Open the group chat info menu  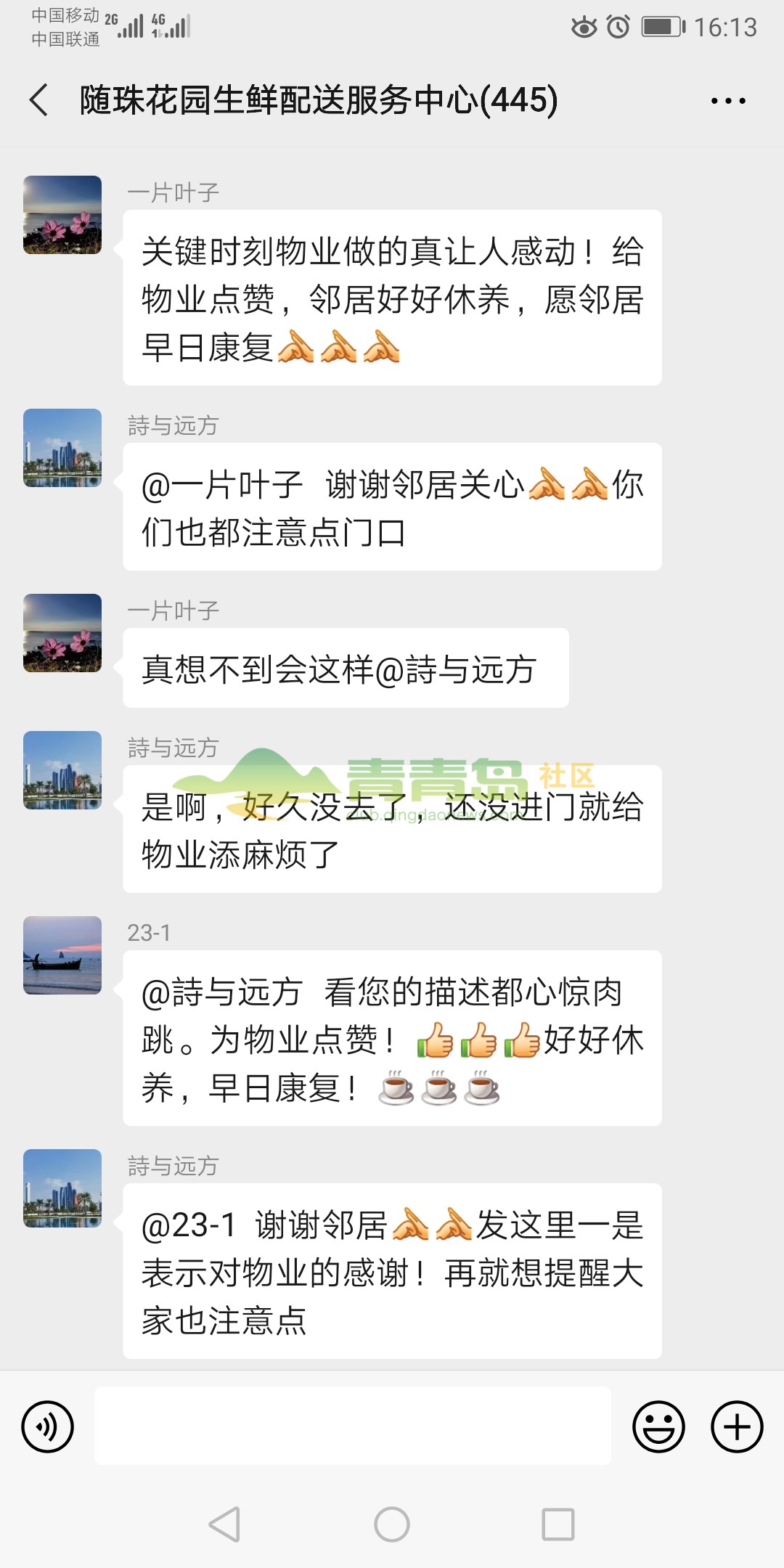(728, 101)
